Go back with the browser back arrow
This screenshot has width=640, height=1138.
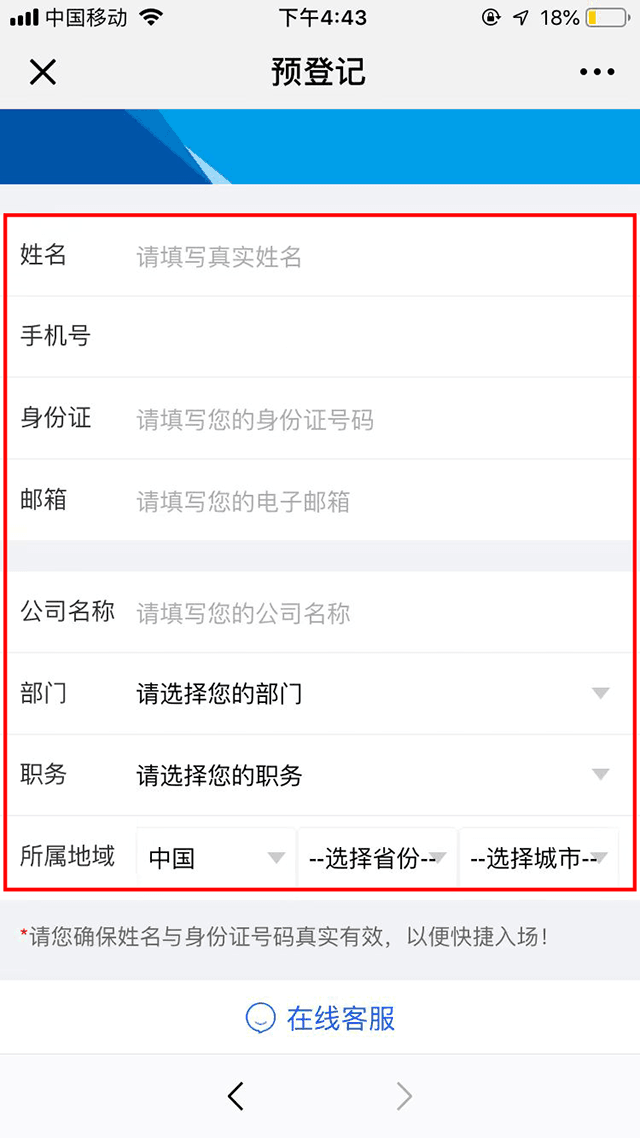[x=236, y=1097]
